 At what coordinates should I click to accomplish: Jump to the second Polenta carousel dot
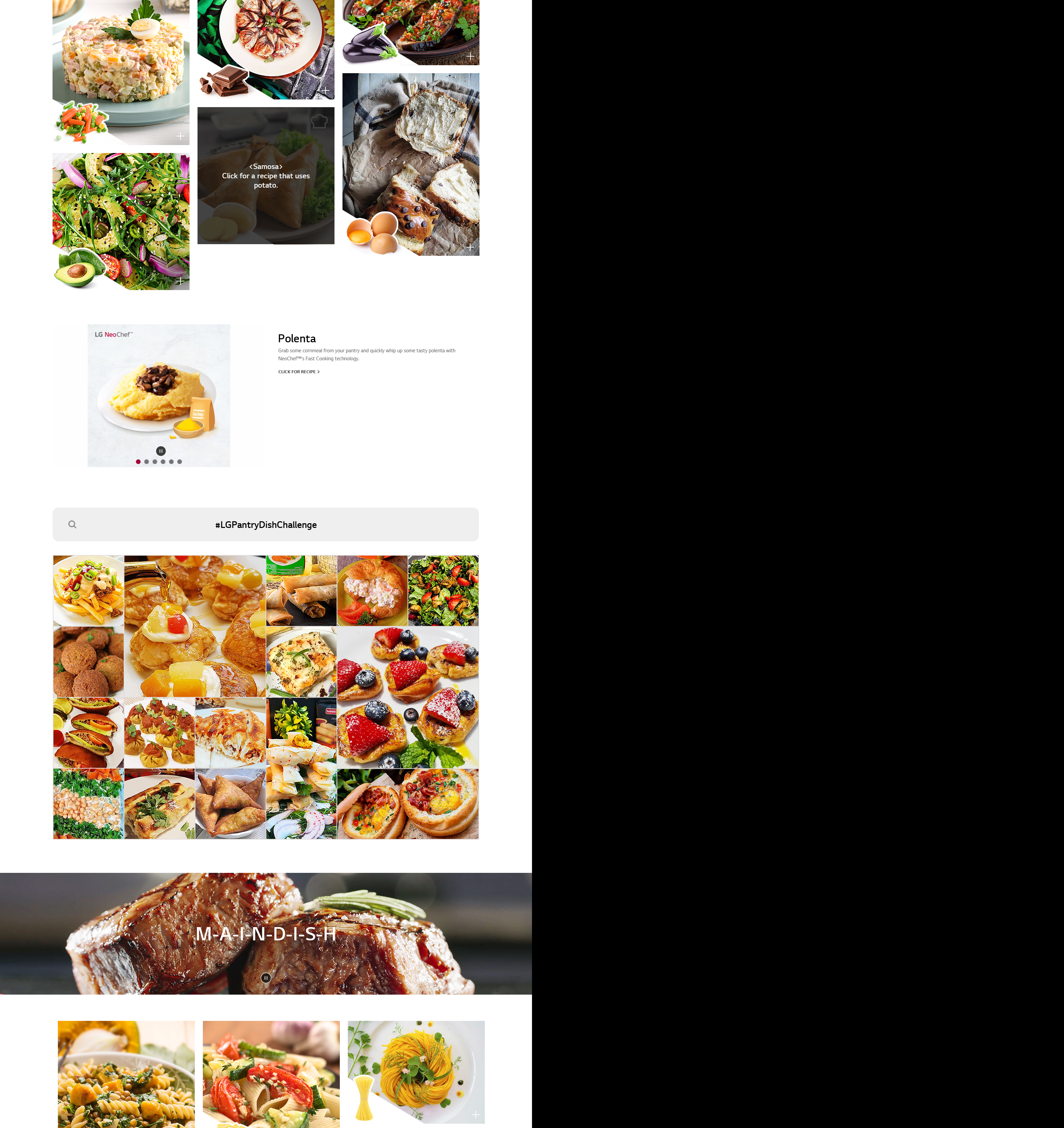[x=146, y=462]
